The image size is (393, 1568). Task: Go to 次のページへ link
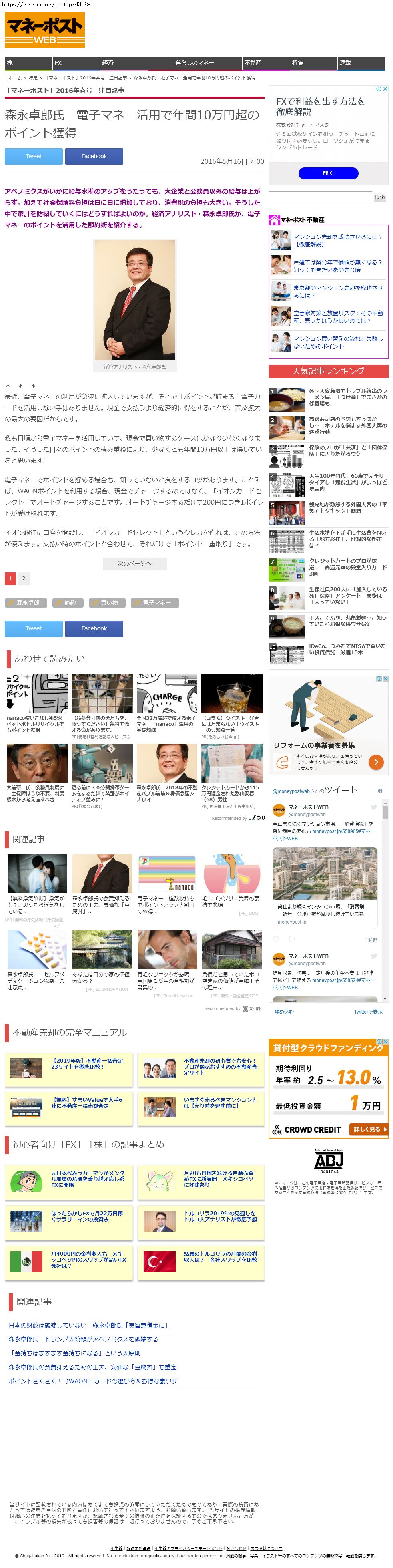tap(134, 564)
